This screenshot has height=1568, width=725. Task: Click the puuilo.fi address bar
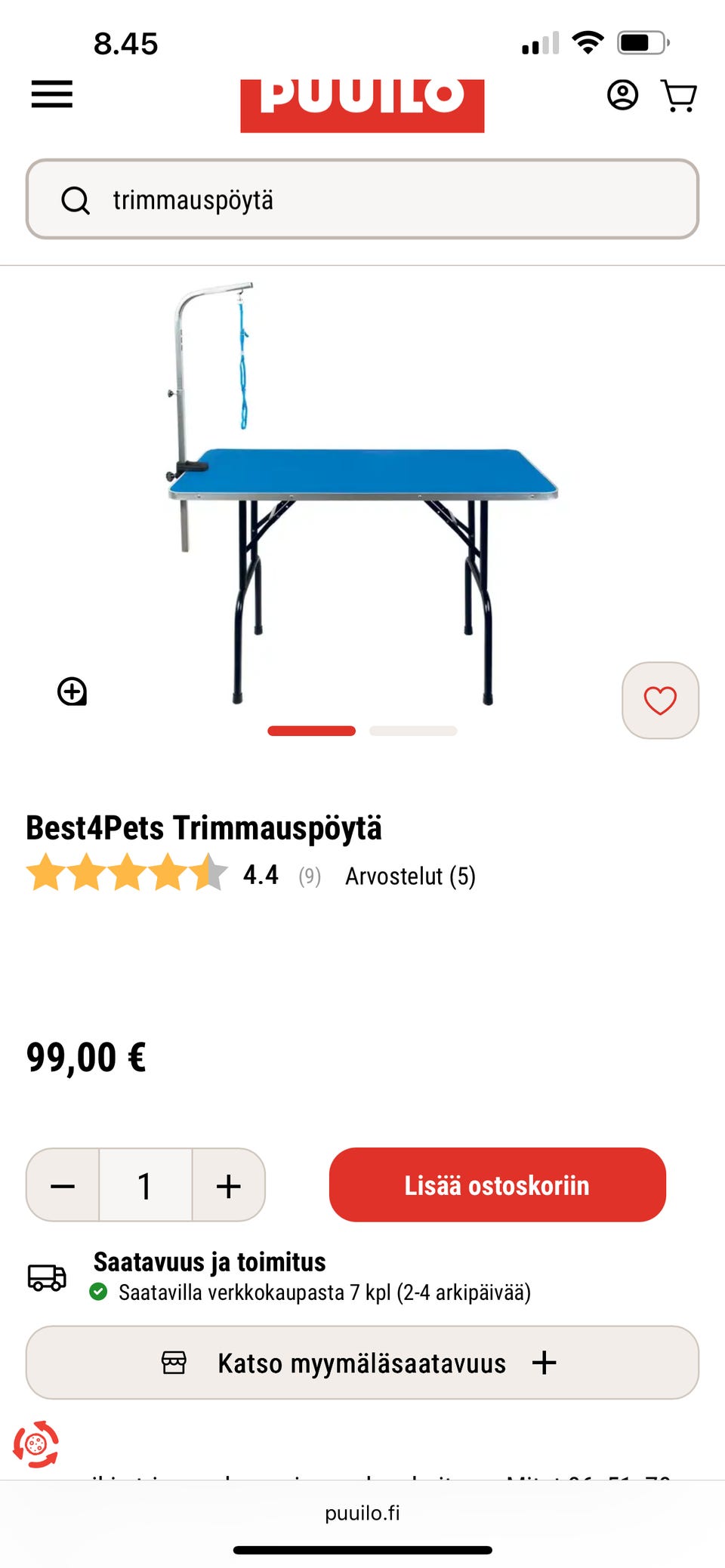click(362, 1513)
